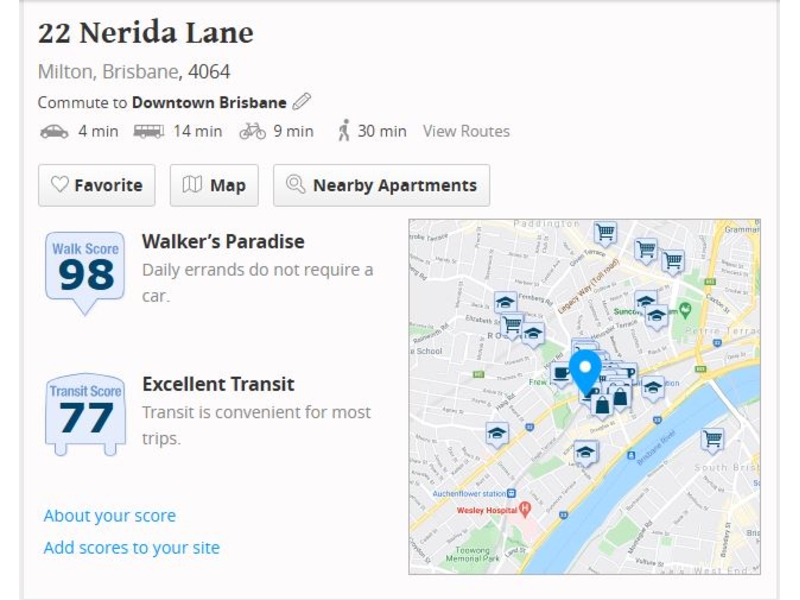Open the neighborhood map preview
800x600 pixels.
[584, 397]
